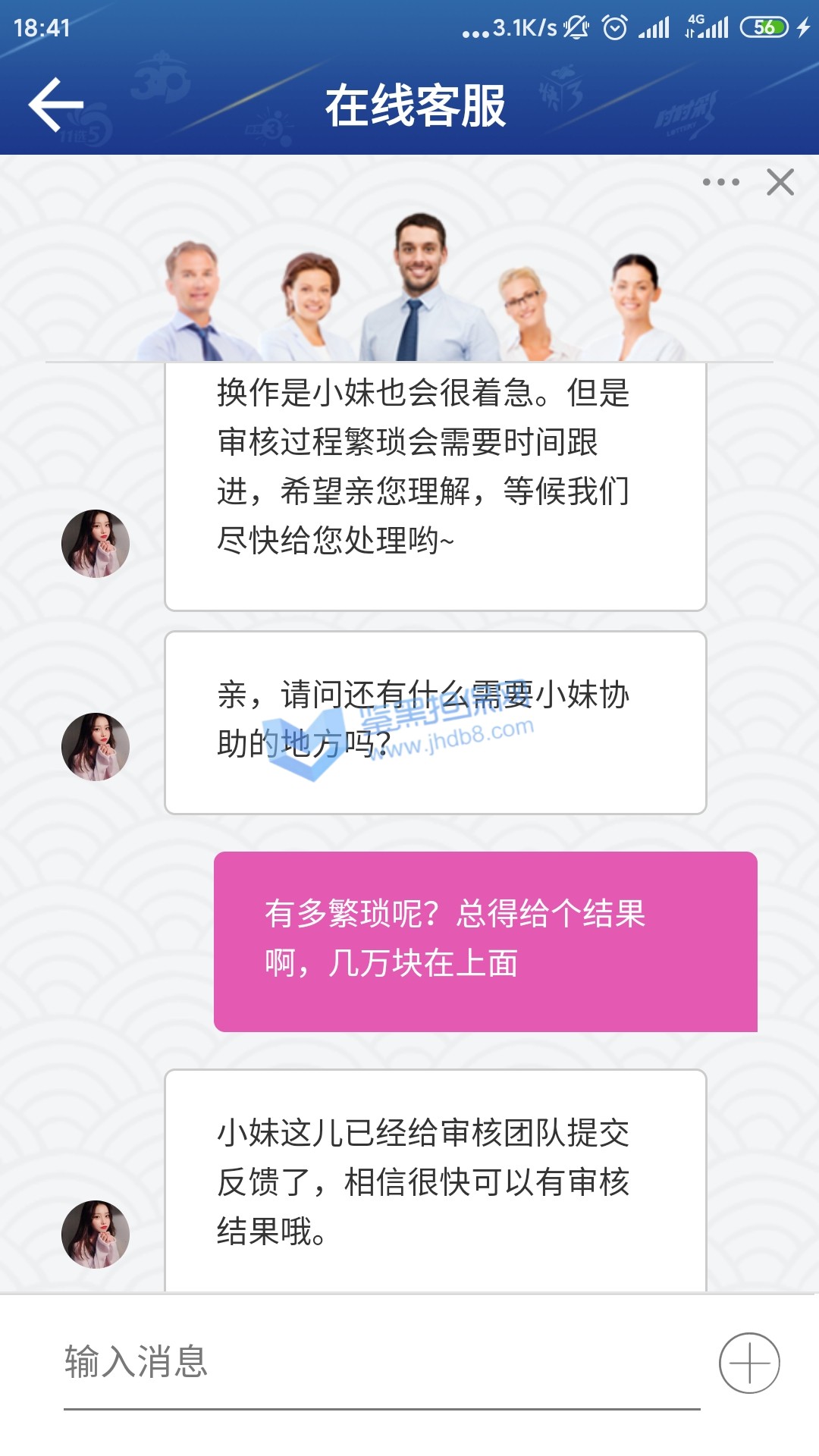Open the three-dot more options menu
819x1456 pixels.
(x=720, y=182)
